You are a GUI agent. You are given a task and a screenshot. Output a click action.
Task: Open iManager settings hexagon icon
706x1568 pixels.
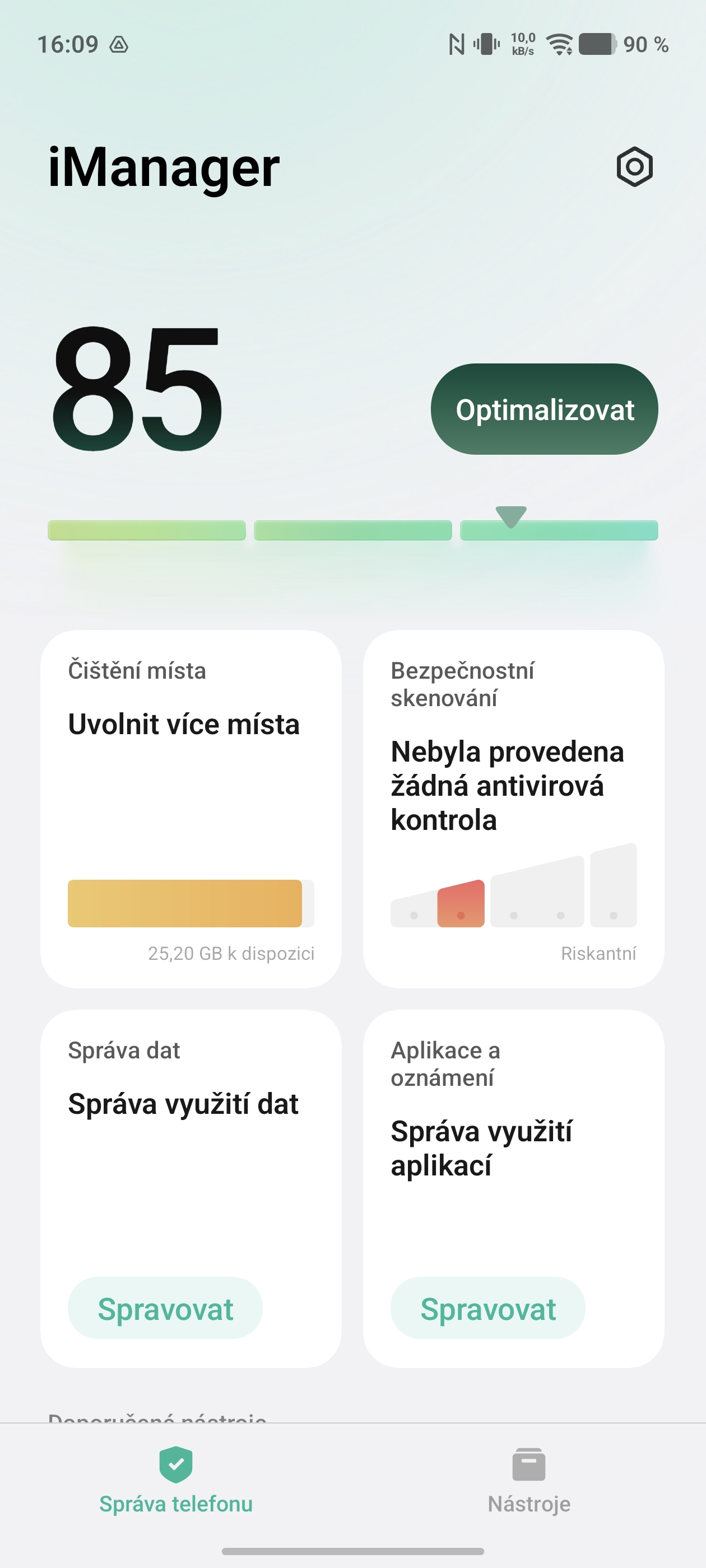coord(634,166)
